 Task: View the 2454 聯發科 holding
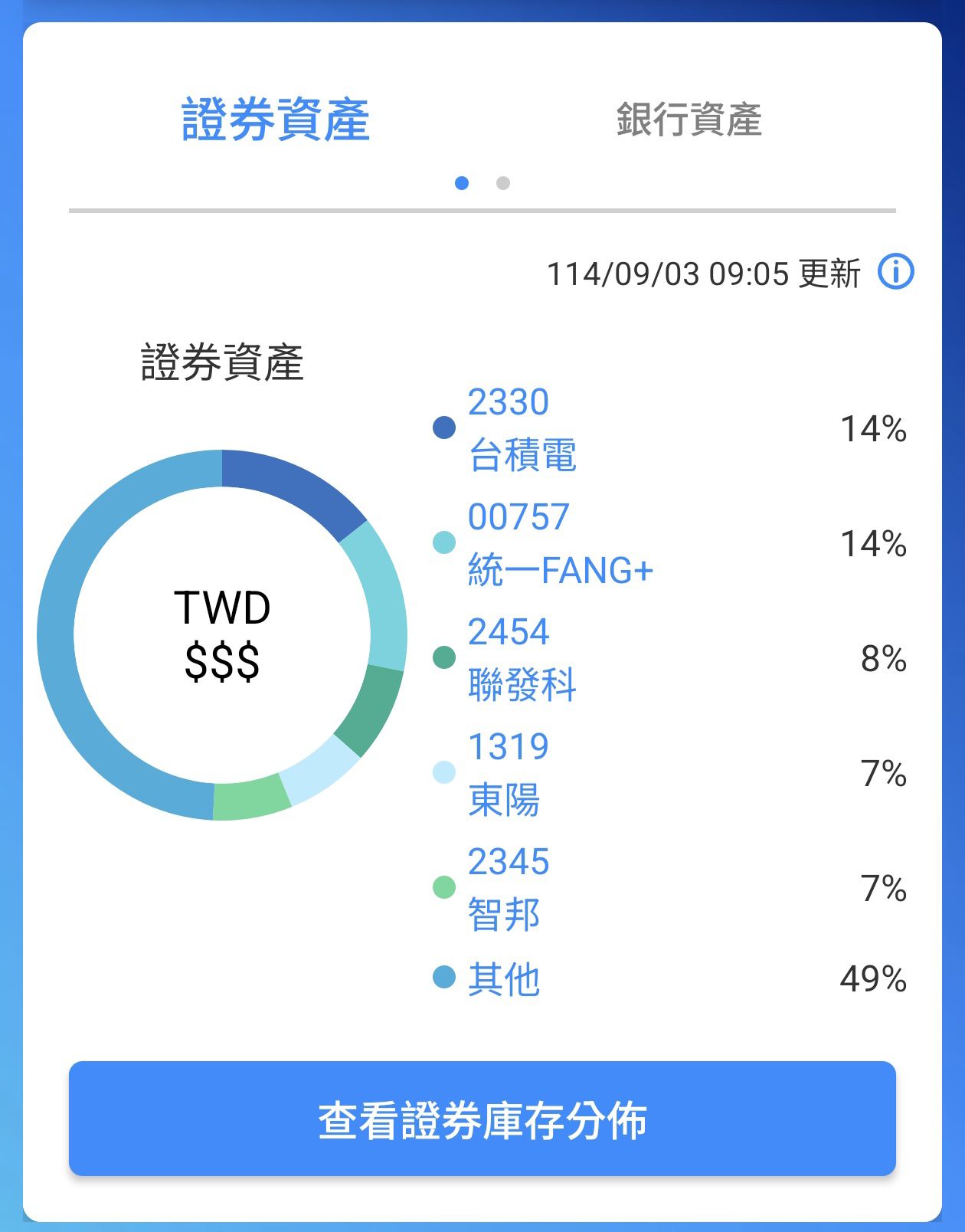tap(522, 658)
